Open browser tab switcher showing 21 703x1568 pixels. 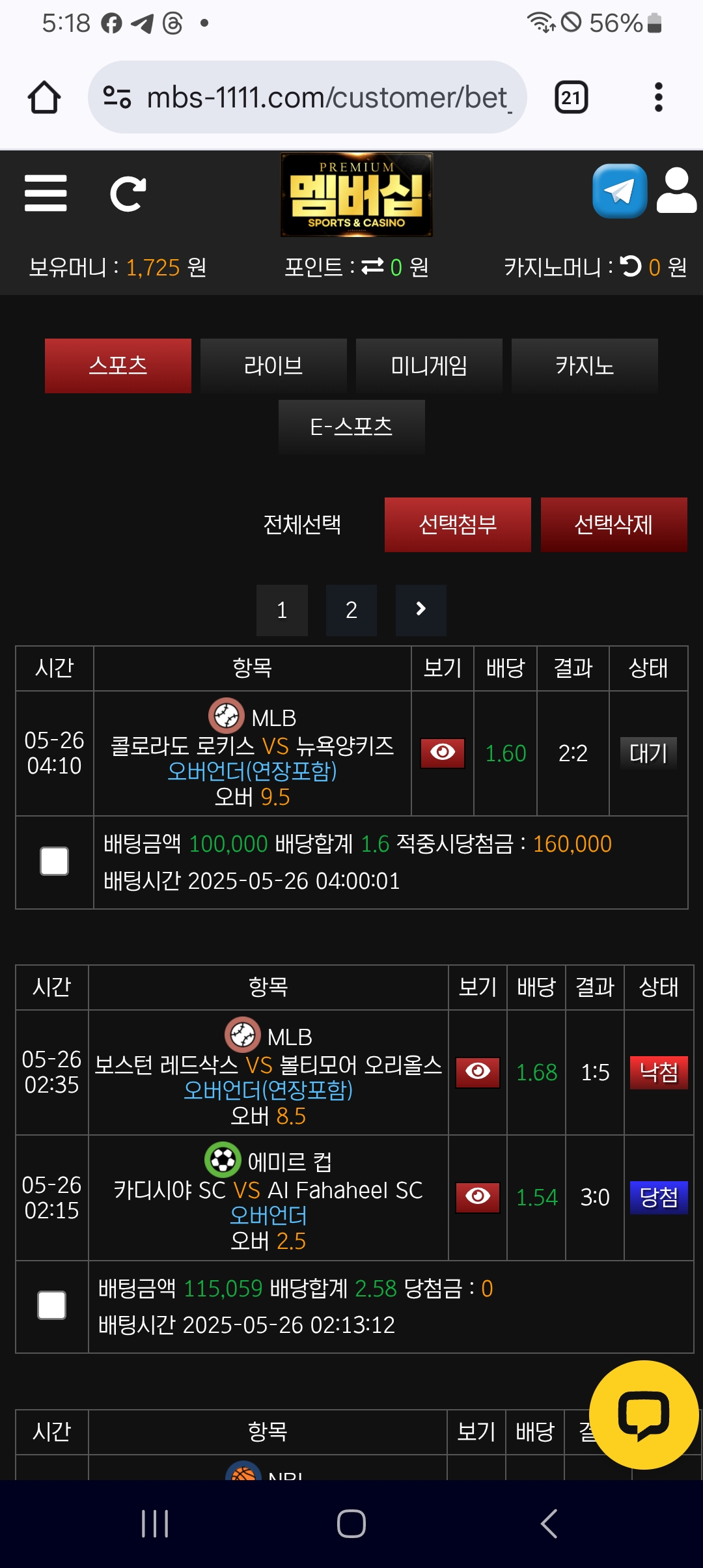tap(571, 98)
